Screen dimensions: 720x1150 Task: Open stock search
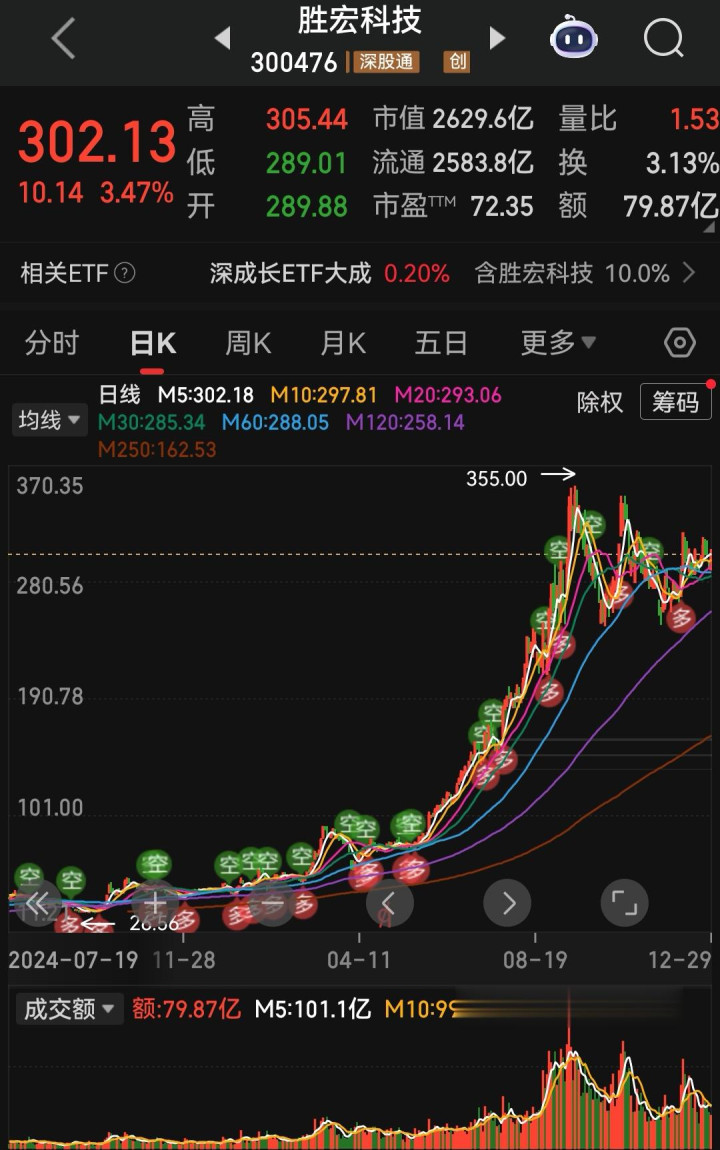click(662, 40)
